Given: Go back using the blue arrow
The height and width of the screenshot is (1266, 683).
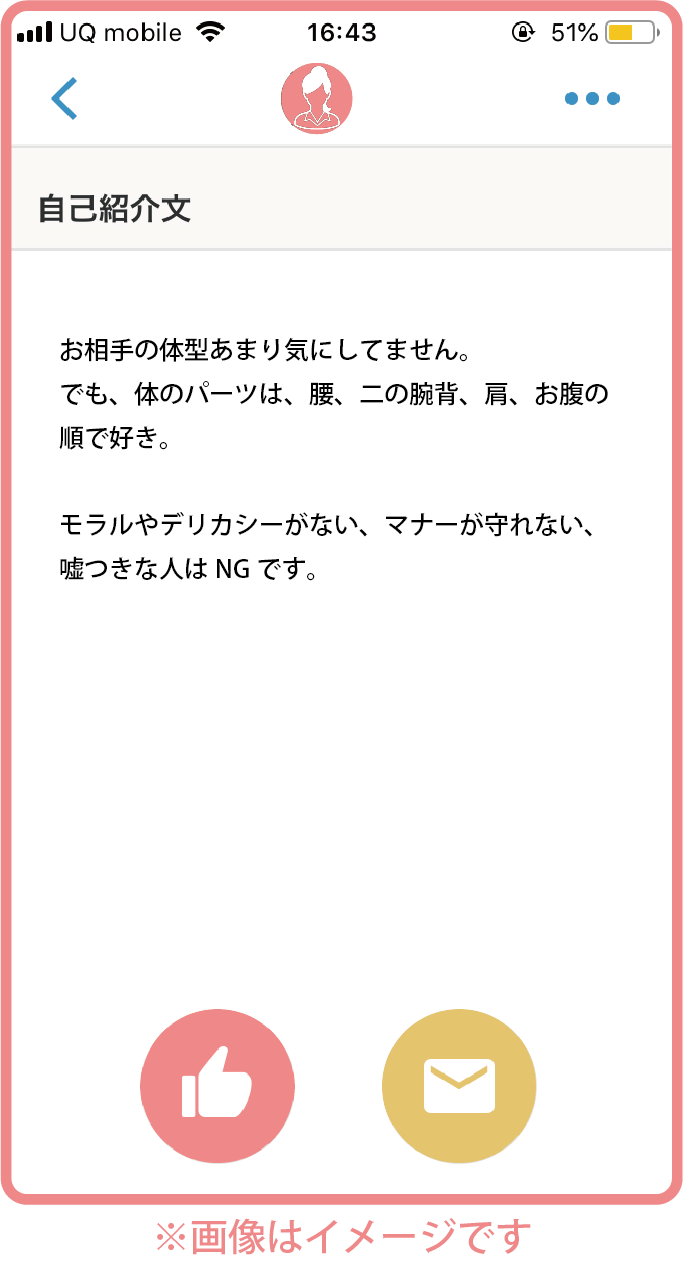Looking at the screenshot, I should pos(64,98).
